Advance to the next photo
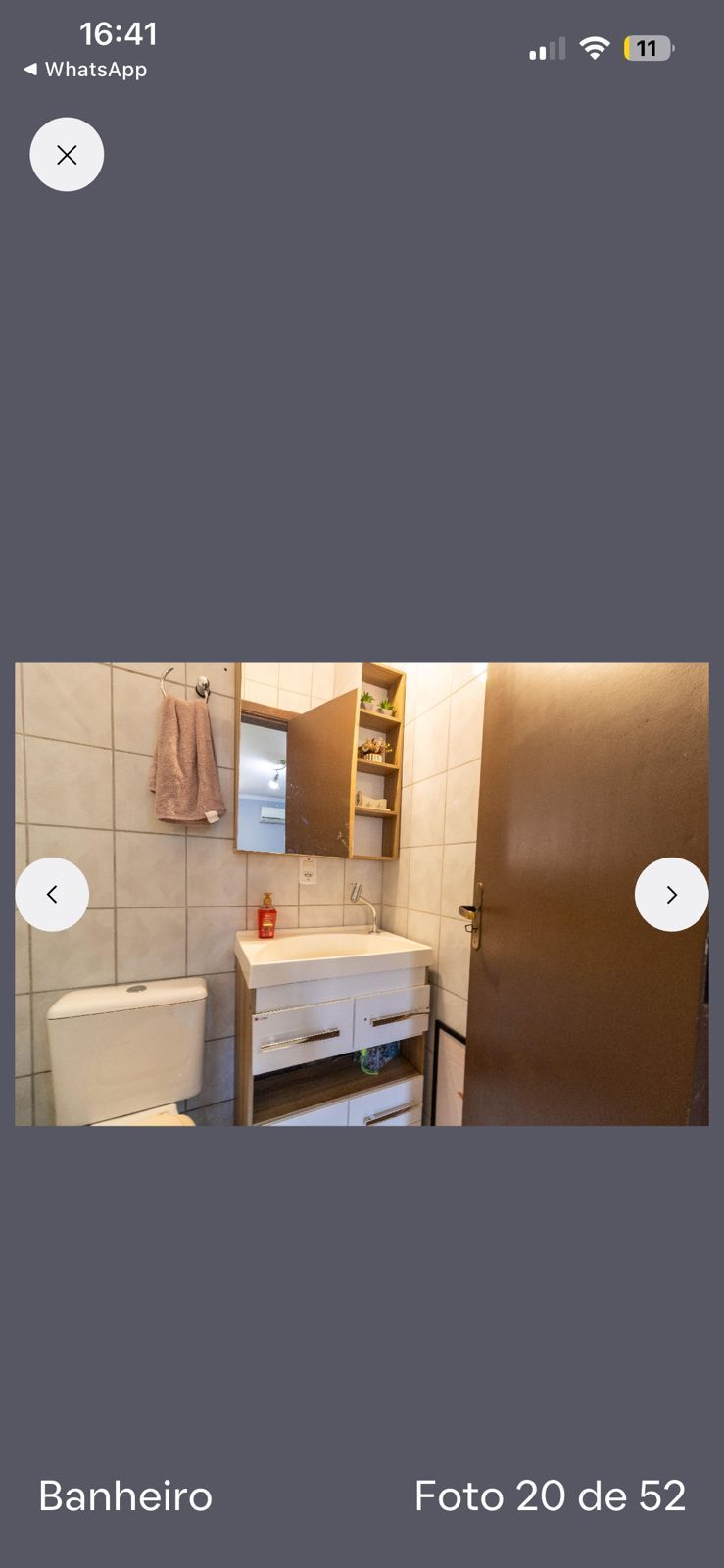724x1568 pixels. click(x=671, y=895)
